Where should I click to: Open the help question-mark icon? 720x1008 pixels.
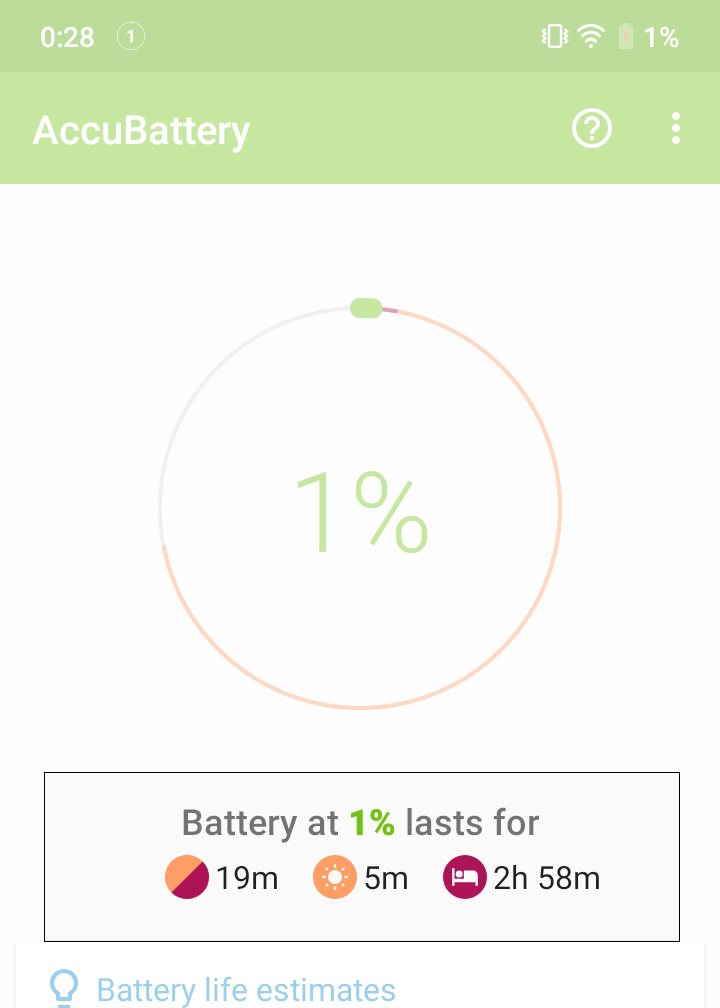coord(592,128)
